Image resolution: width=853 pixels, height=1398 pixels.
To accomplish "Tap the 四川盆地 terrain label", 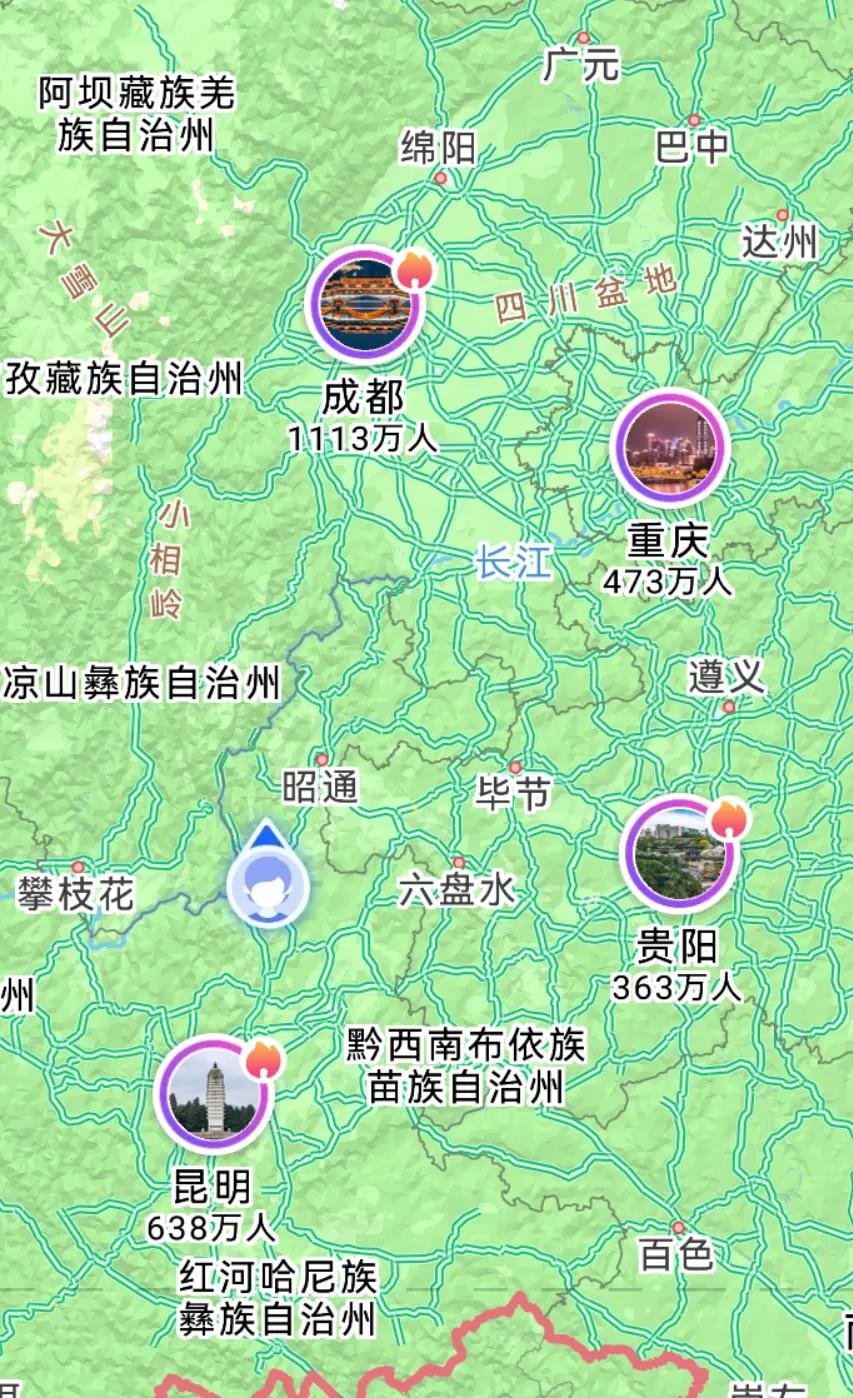I will coord(588,298).
